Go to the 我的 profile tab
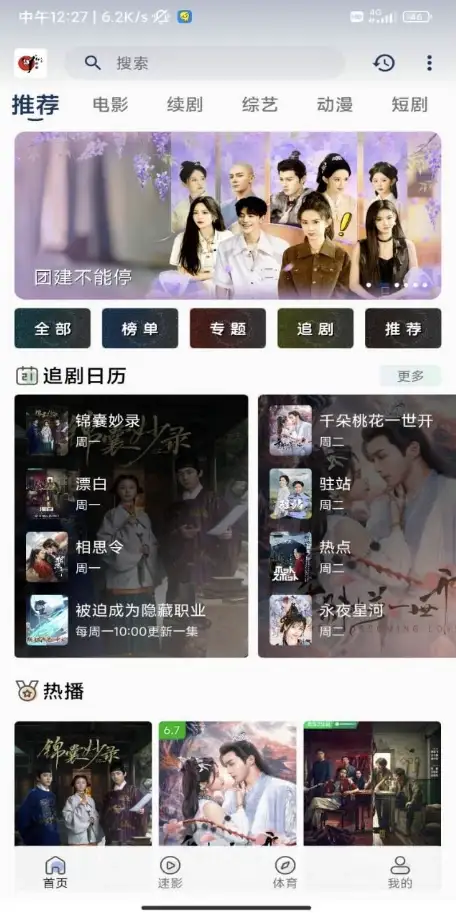 [400, 873]
